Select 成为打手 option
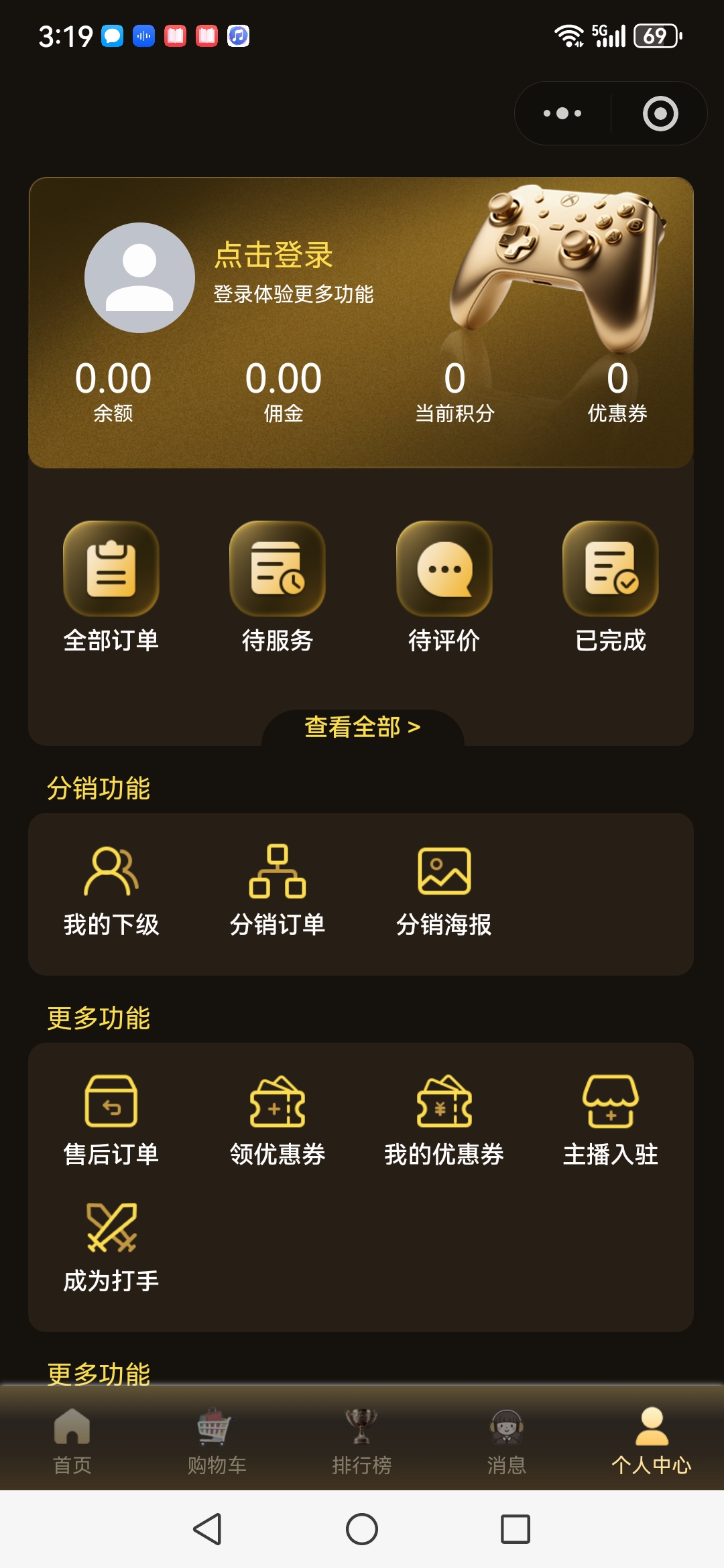This screenshot has width=724, height=1568. (111, 1247)
